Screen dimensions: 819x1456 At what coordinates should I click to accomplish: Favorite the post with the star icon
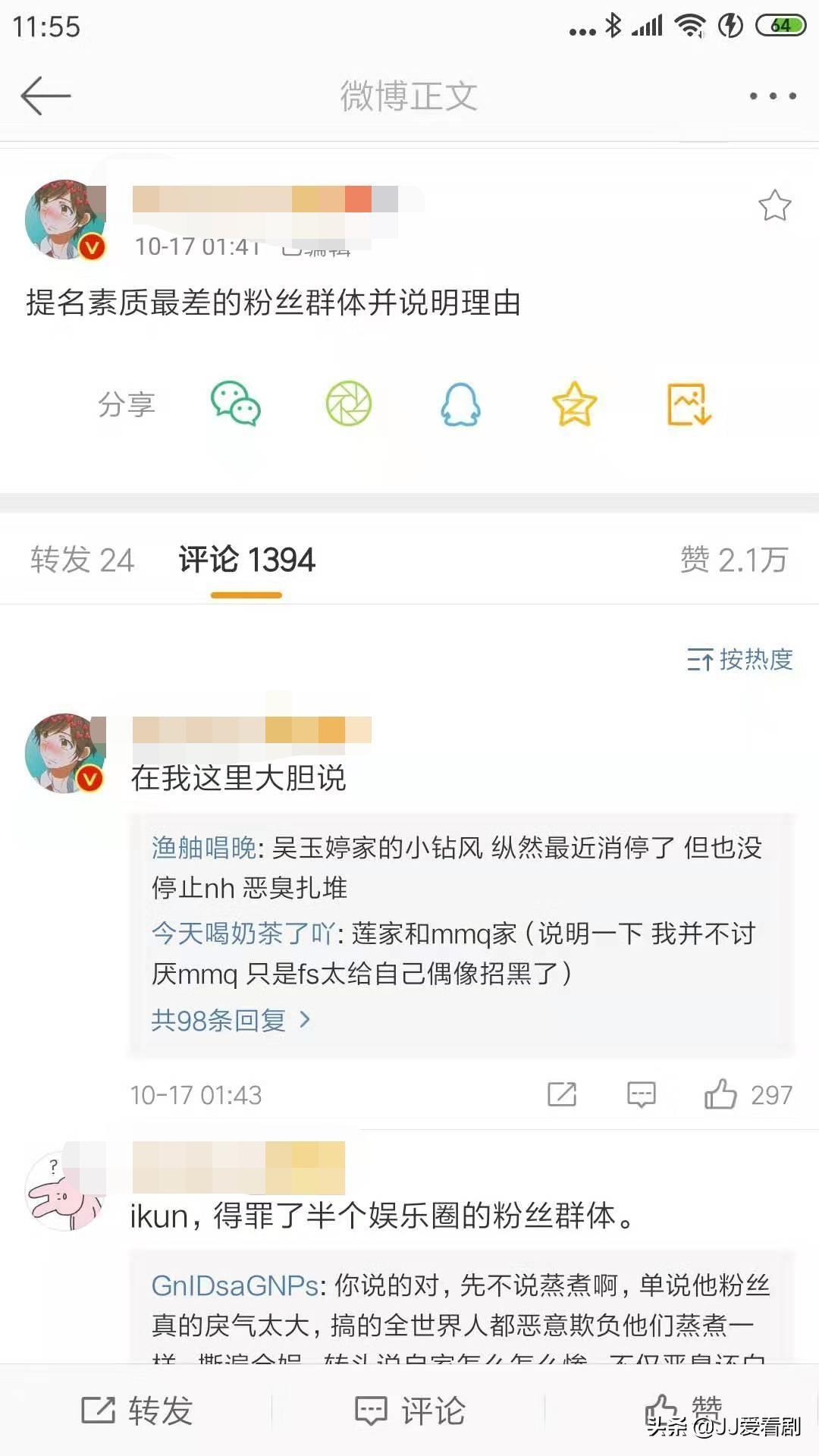click(774, 206)
